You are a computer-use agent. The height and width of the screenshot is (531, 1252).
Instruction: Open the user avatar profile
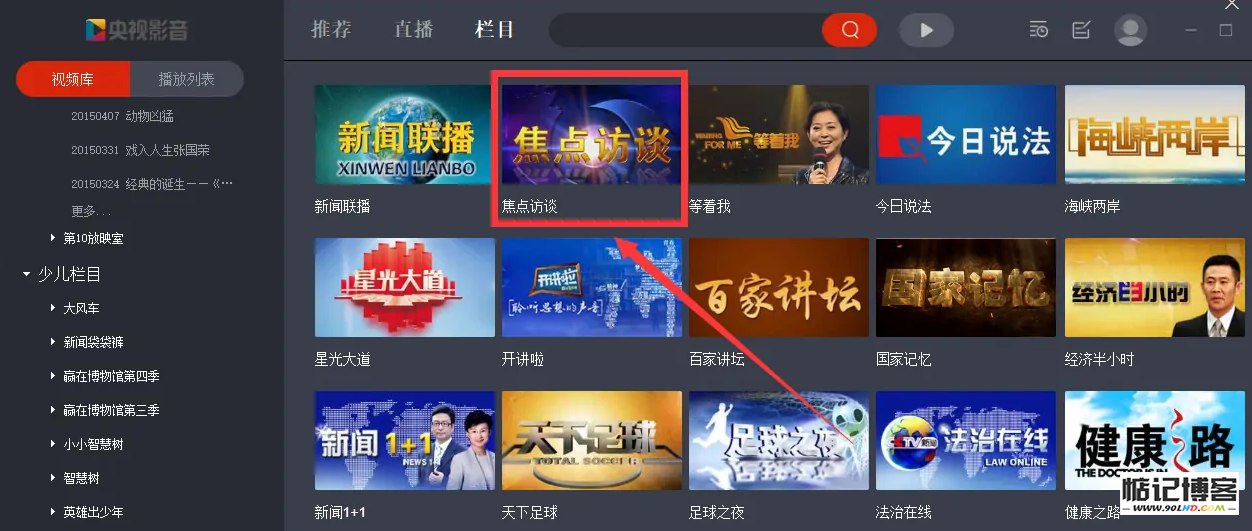1130,30
